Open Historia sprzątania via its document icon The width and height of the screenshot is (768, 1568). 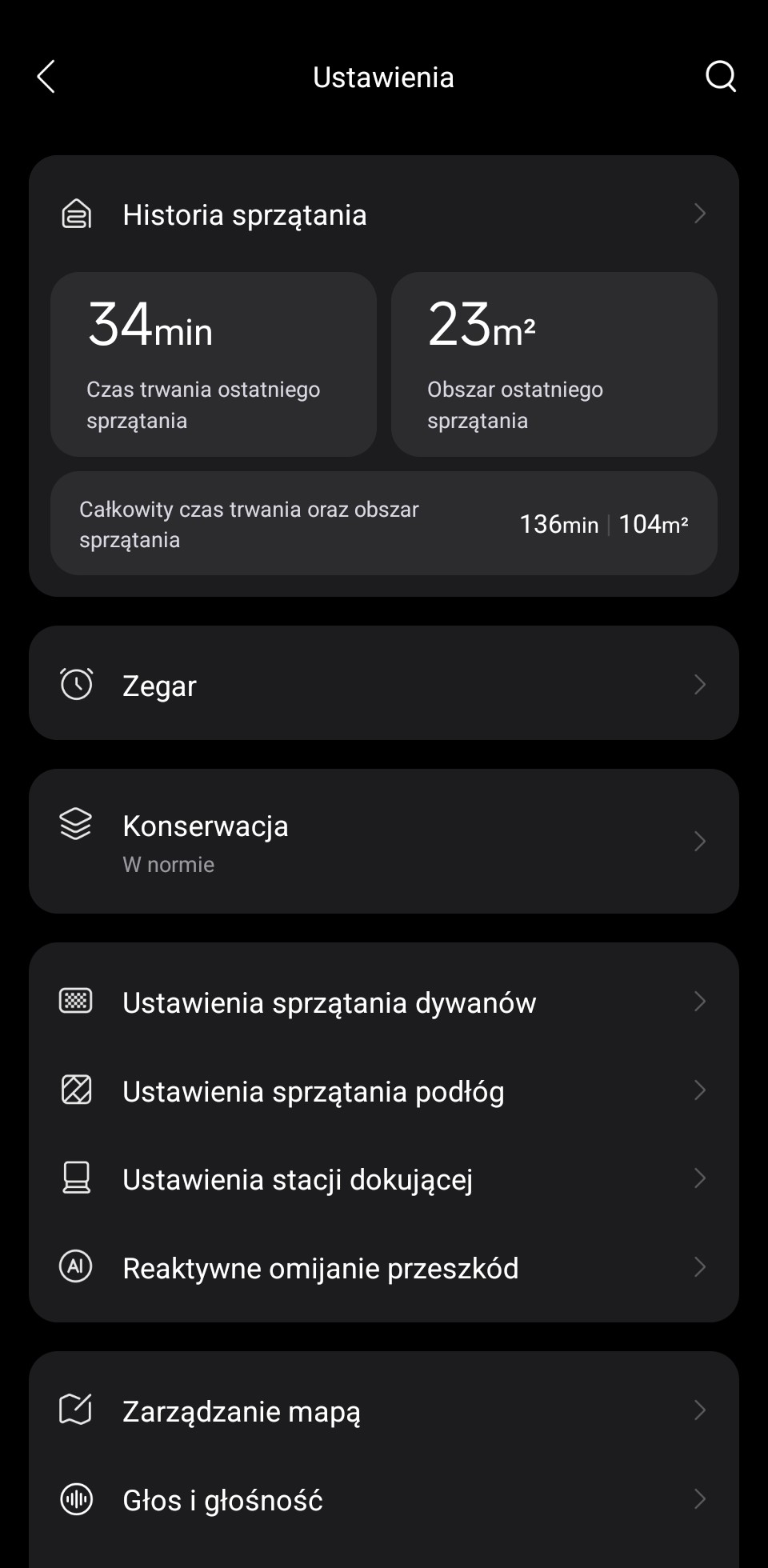[75, 214]
